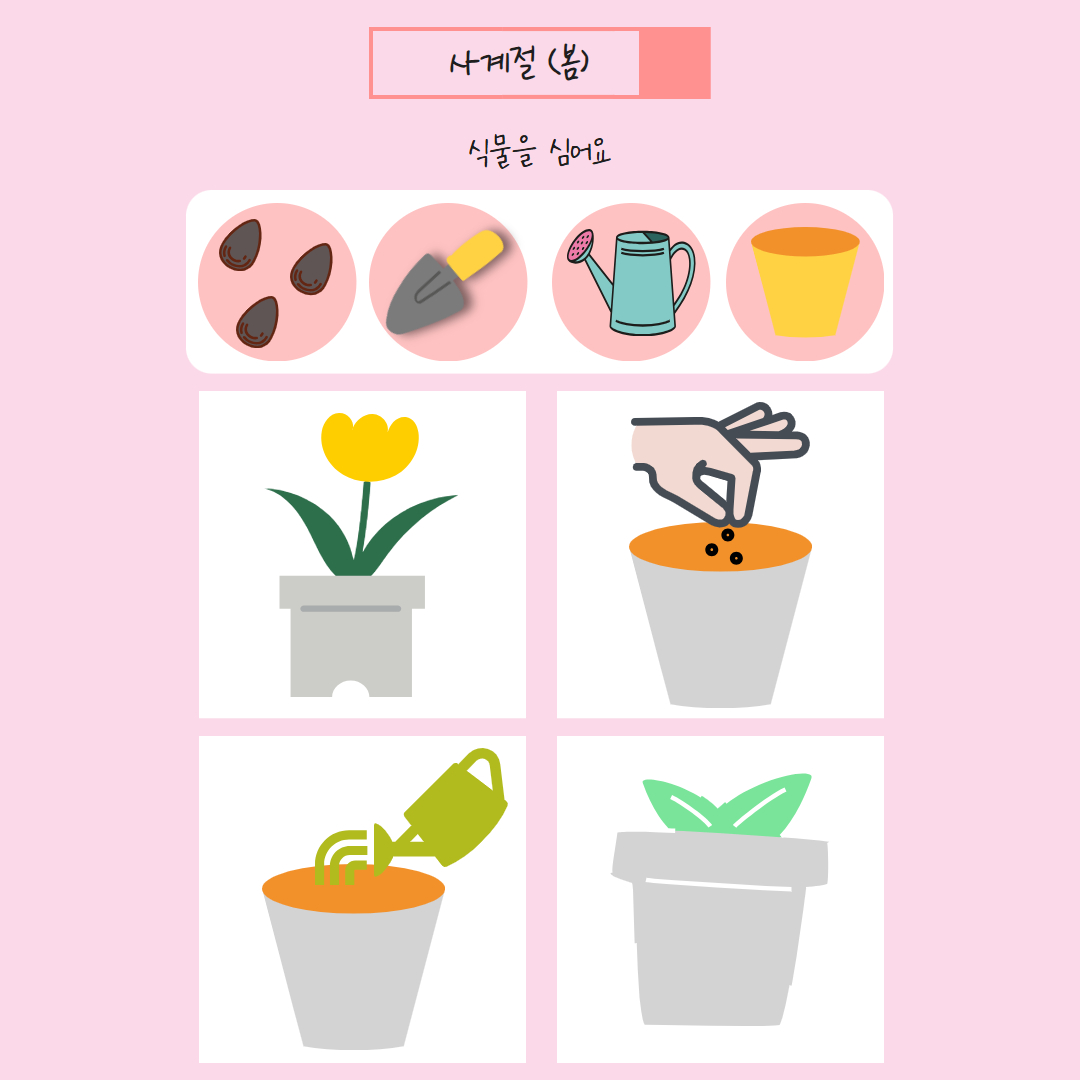Choose the green sprout in pot card

coord(720,900)
